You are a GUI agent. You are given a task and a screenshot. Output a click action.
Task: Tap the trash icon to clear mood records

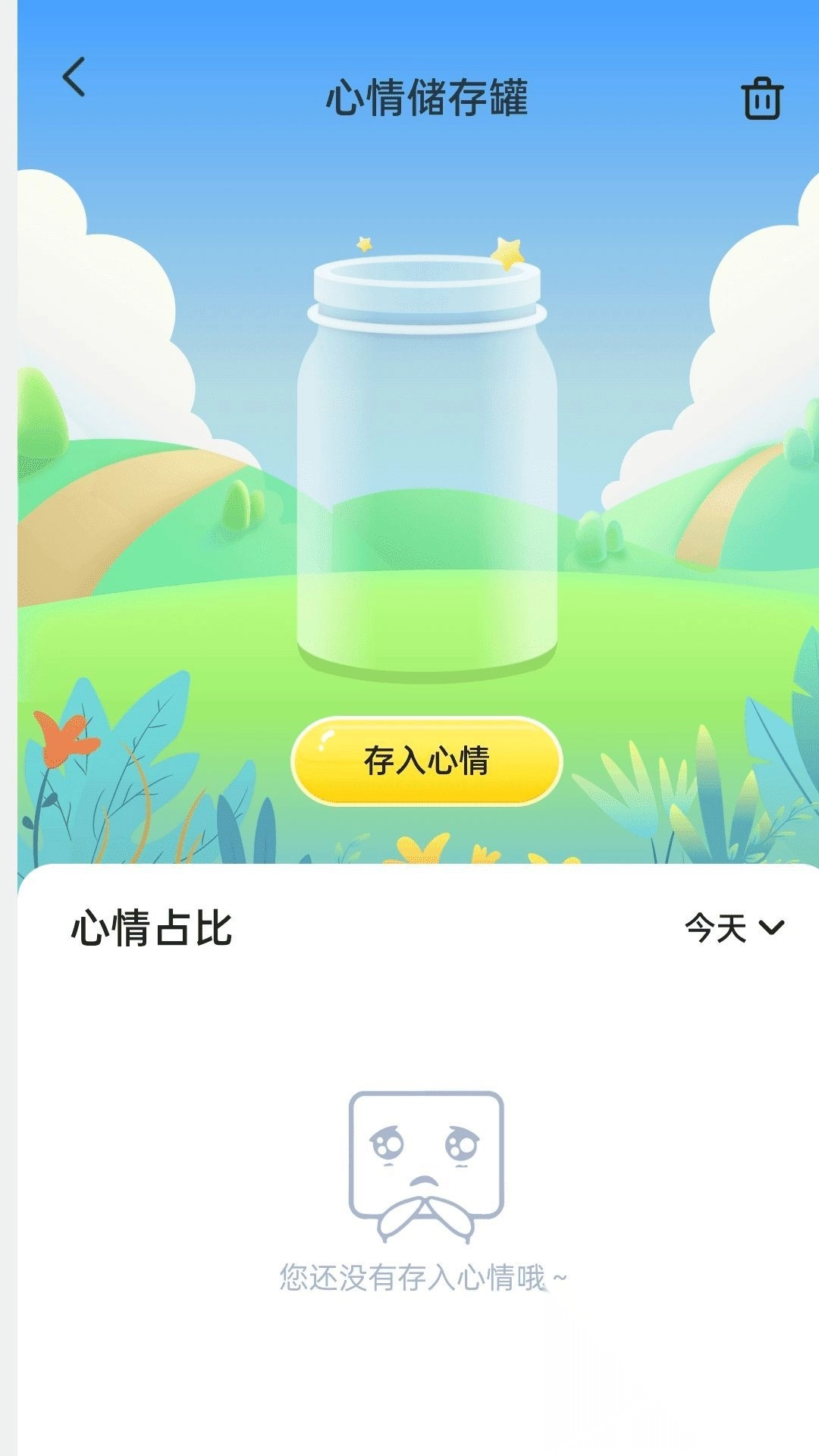[x=762, y=99]
